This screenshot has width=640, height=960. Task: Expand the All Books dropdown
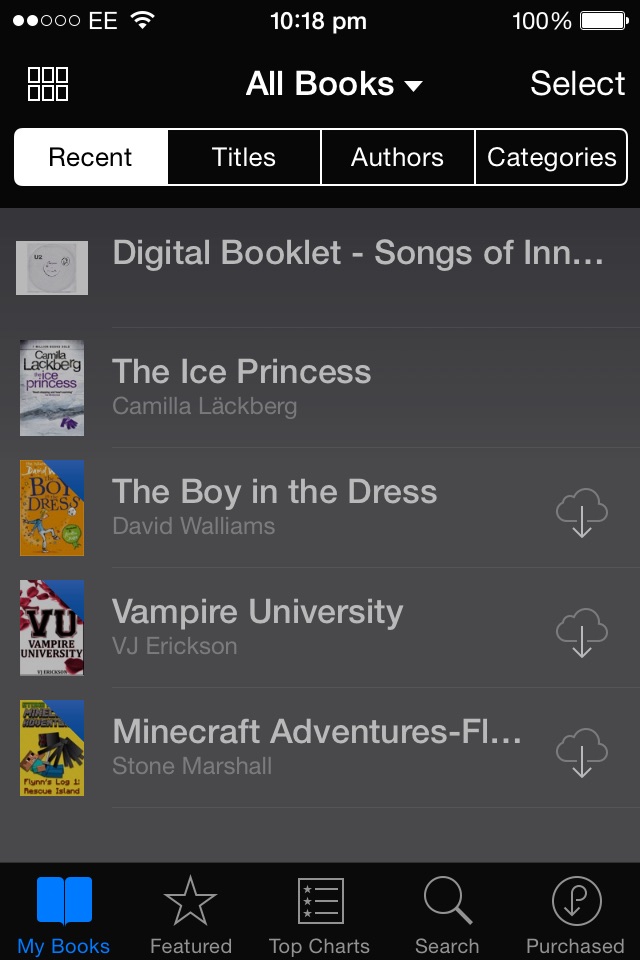pyautogui.click(x=334, y=84)
